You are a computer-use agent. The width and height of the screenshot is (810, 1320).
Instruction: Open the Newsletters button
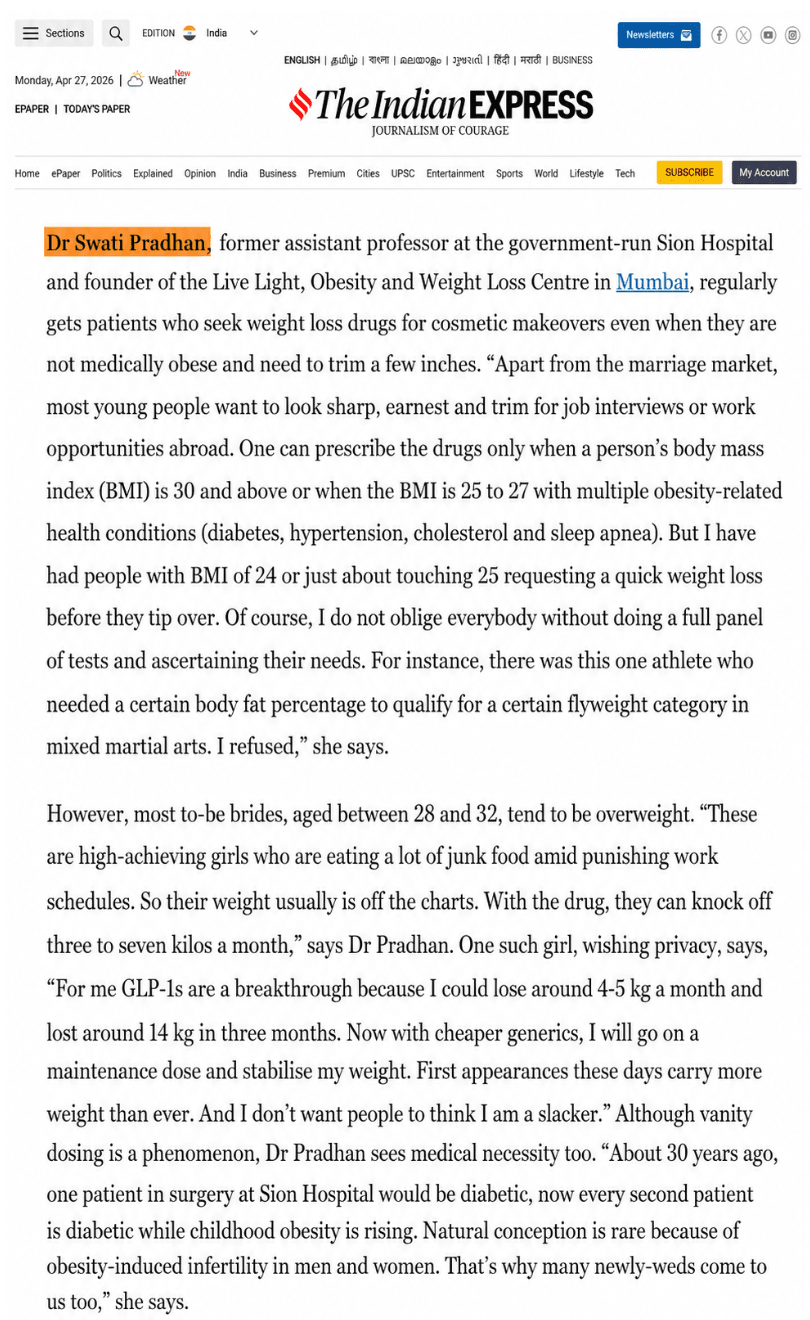[x=658, y=35]
